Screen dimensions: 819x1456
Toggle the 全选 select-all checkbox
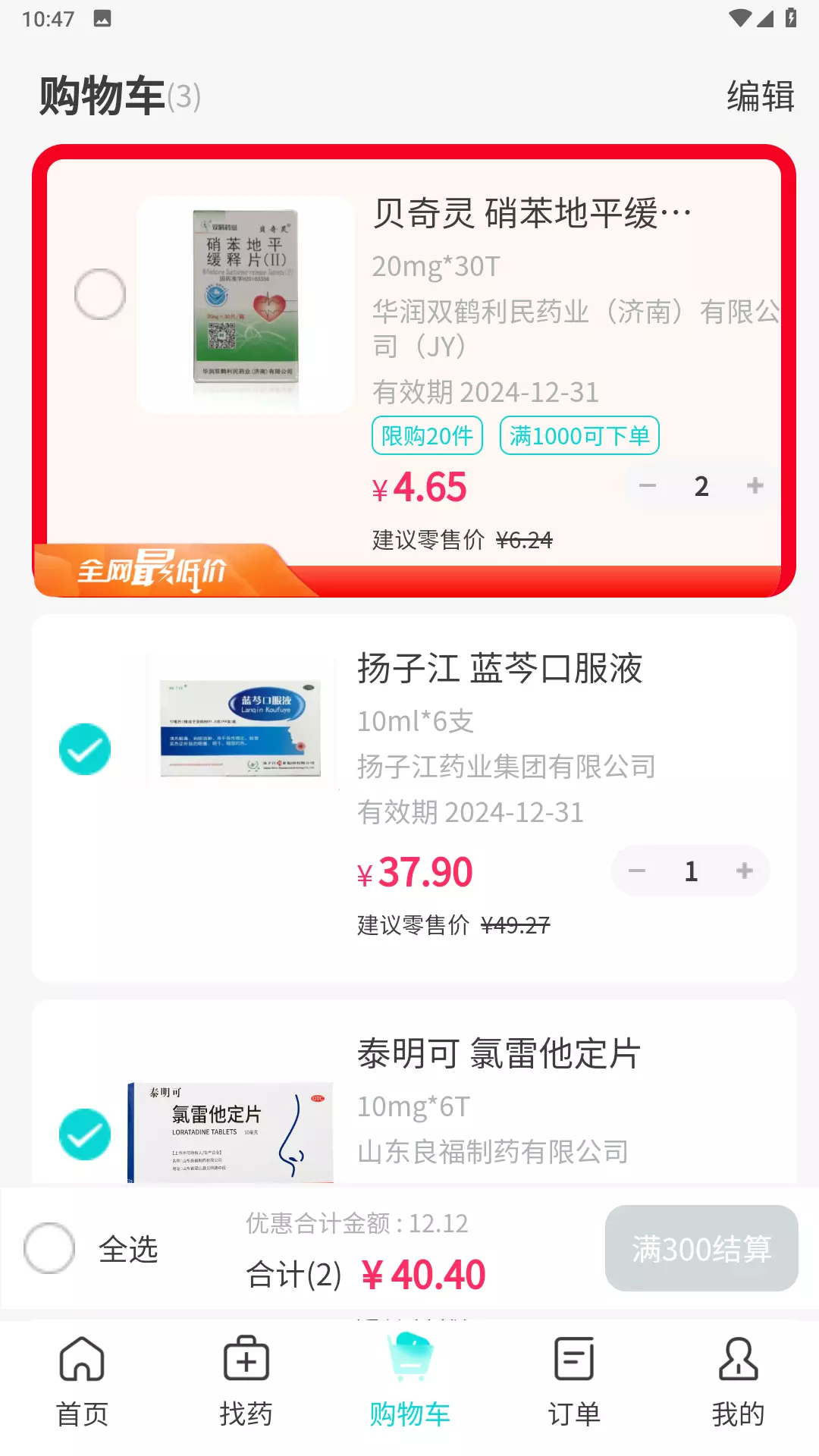click(x=49, y=1248)
